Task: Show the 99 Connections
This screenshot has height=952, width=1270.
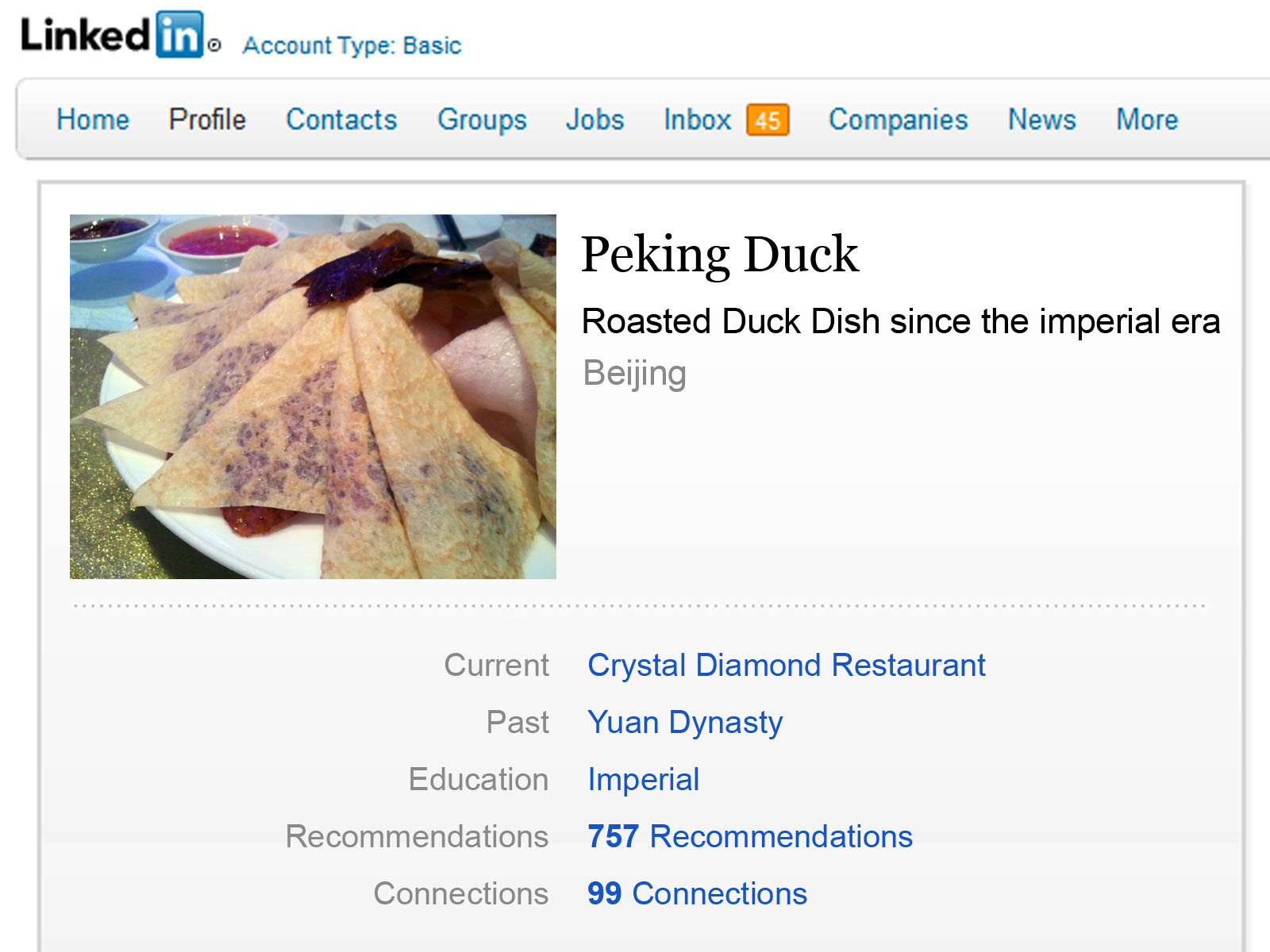Action: pos(697,893)
